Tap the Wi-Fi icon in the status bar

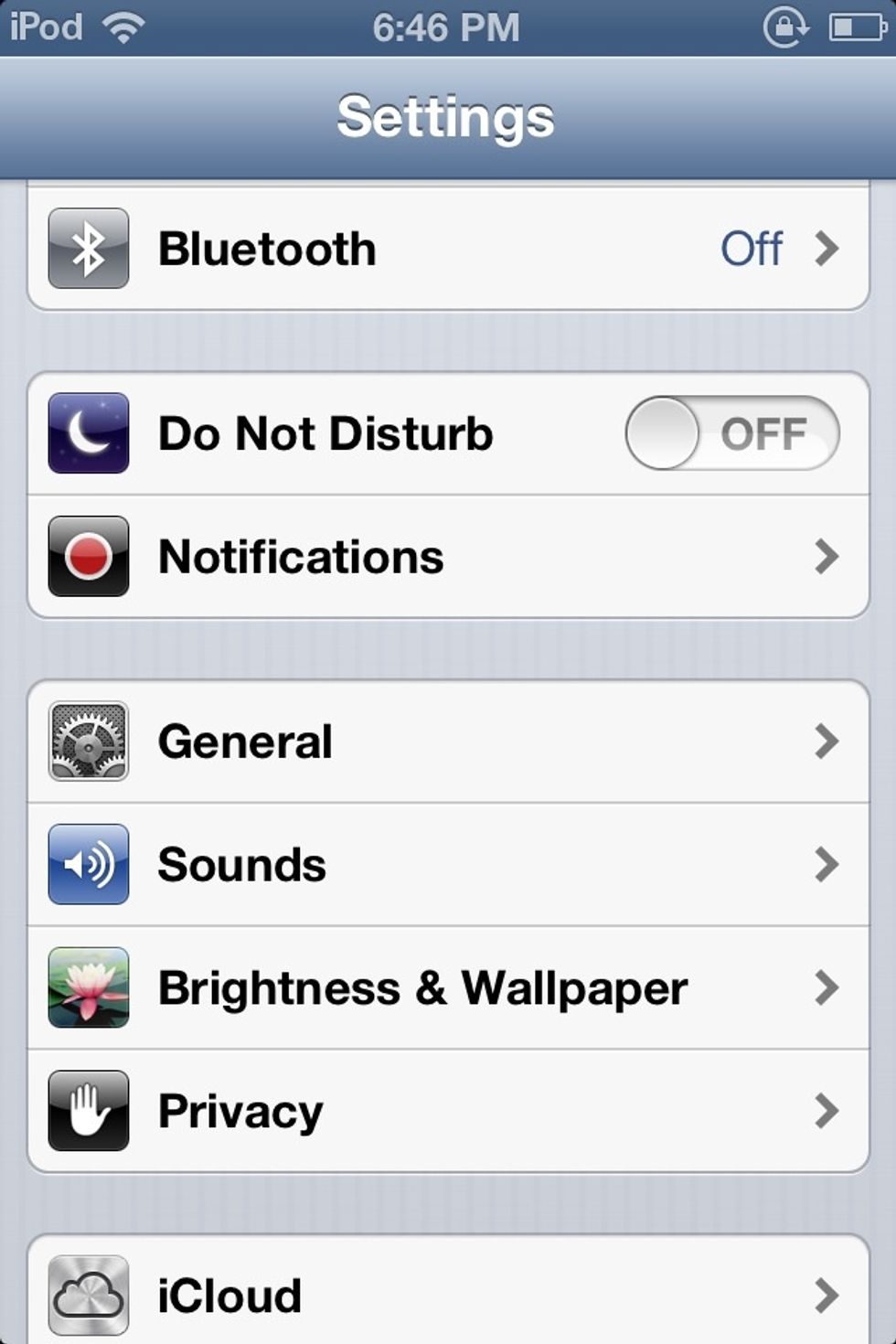(124, 26)
